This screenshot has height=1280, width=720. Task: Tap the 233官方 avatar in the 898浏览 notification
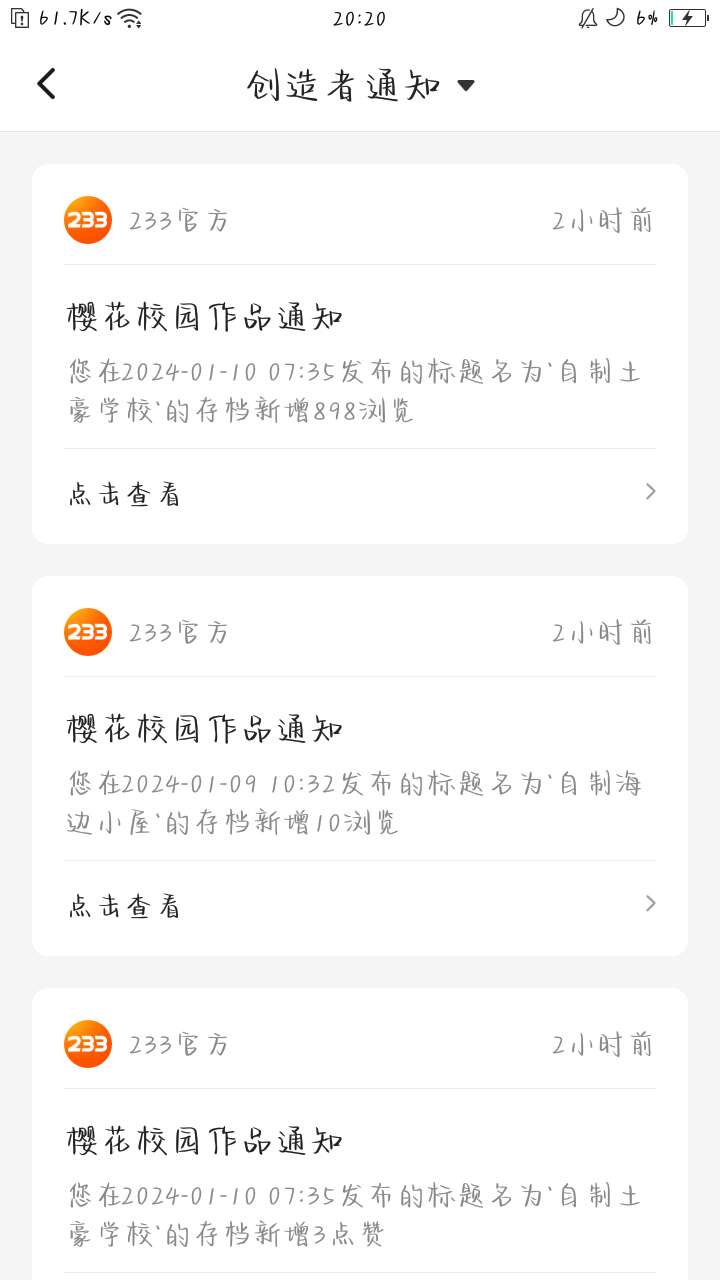(88, 220)
